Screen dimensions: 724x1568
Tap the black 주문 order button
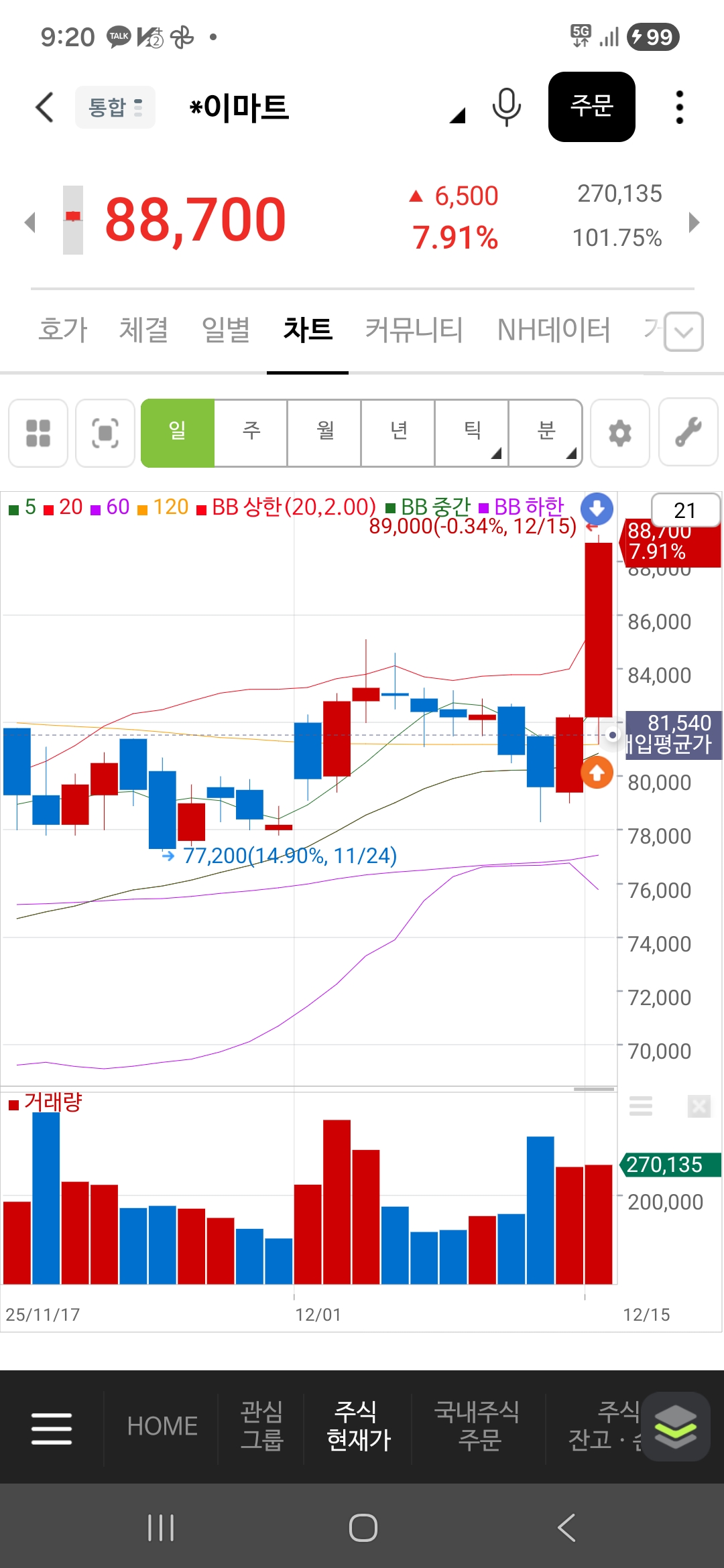tap(591, 107)
